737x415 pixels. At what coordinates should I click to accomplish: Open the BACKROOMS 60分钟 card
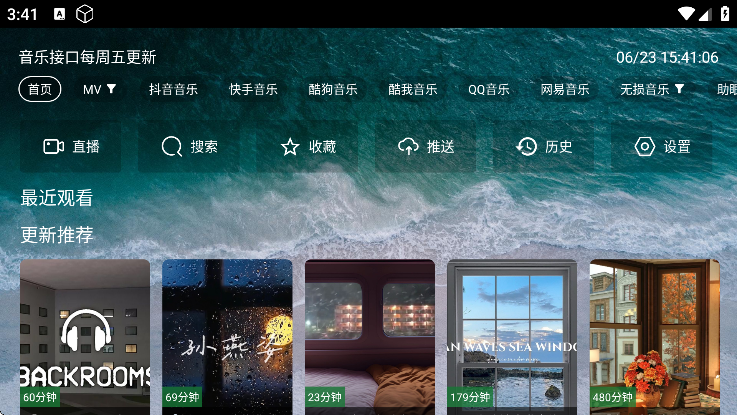pyautogui.click(x=85, y=335)
